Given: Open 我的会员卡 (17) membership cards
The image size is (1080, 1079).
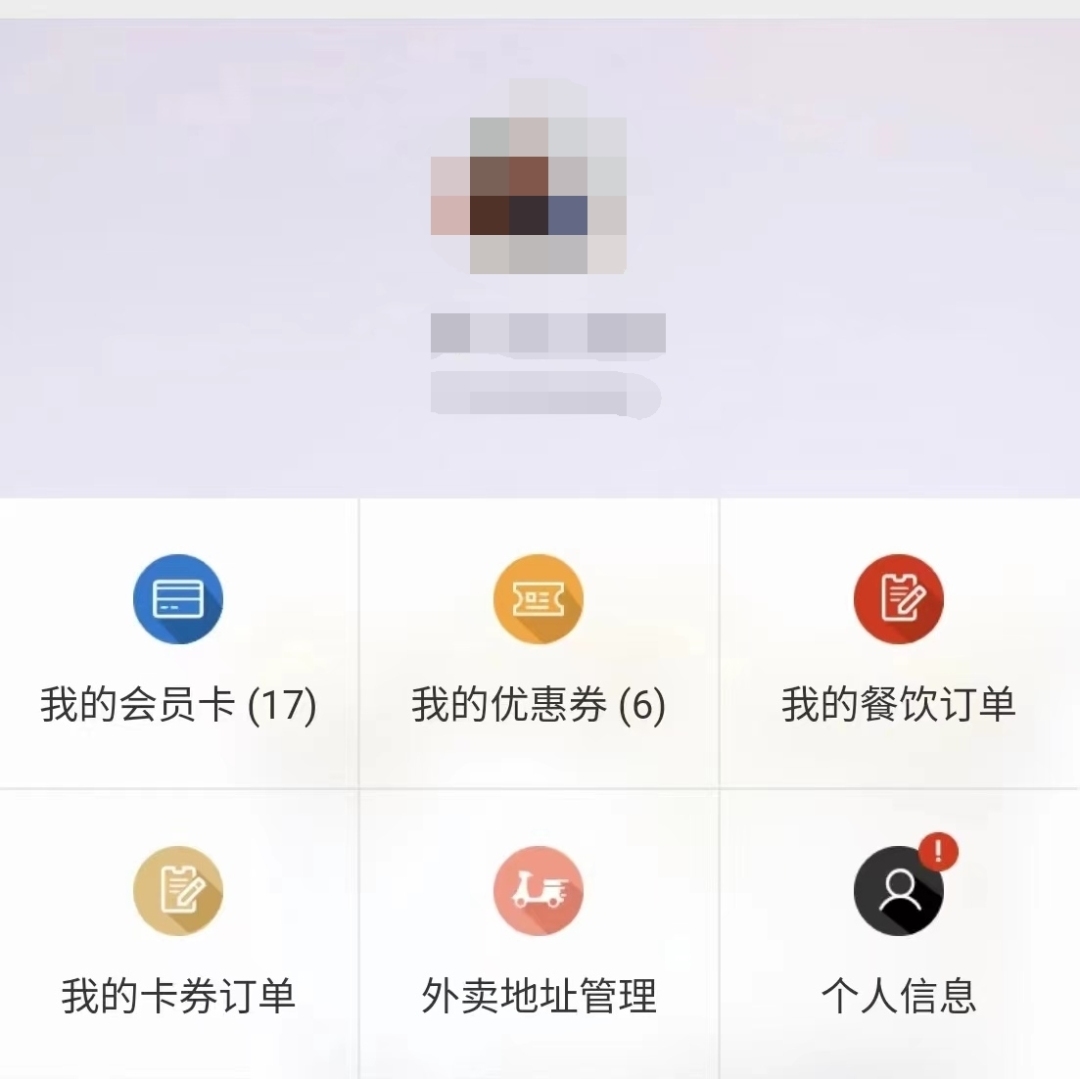Looking at the screenshot, I should tap(178, 640).
